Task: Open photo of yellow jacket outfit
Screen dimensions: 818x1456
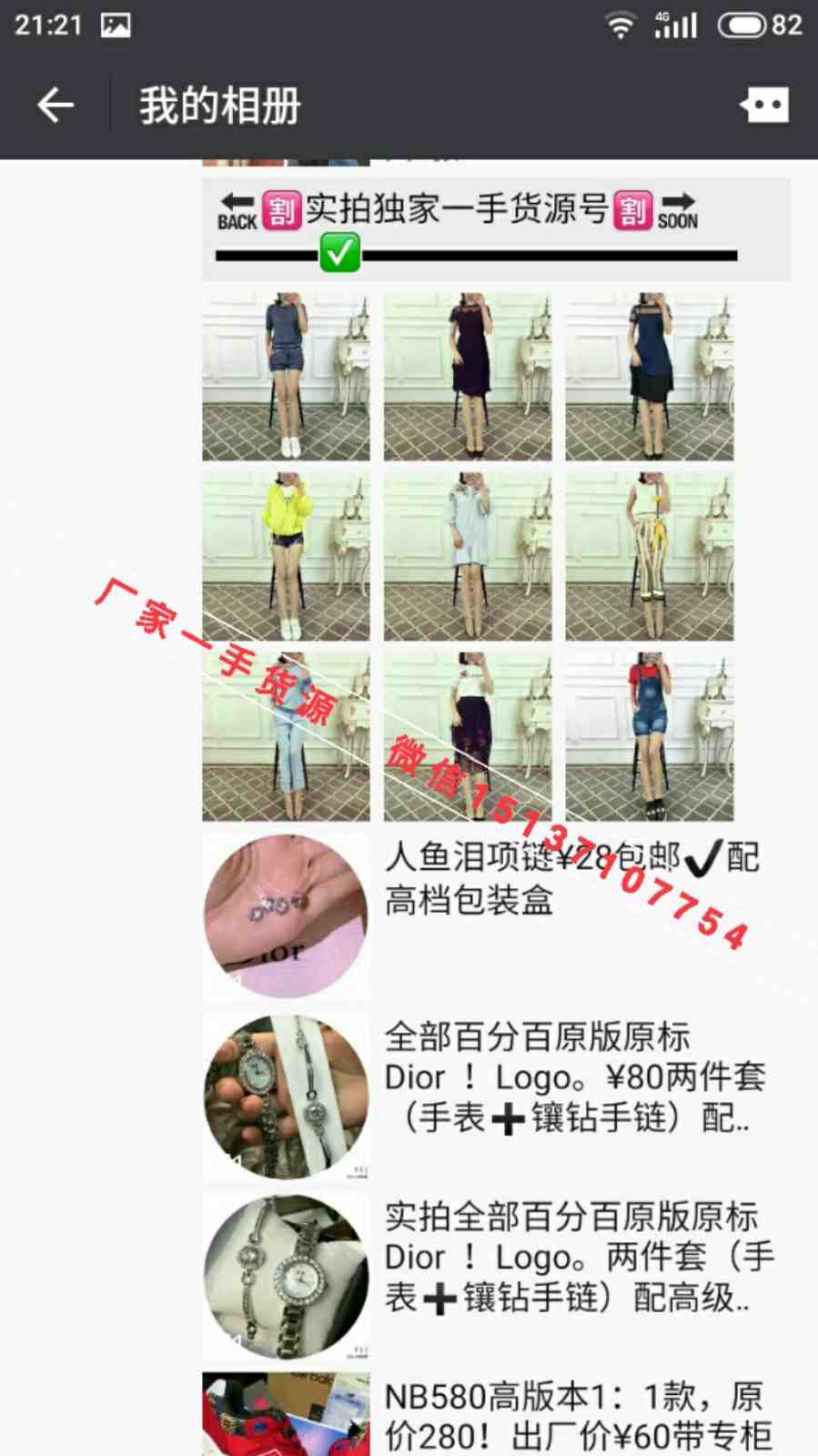Action: [286, 557]
